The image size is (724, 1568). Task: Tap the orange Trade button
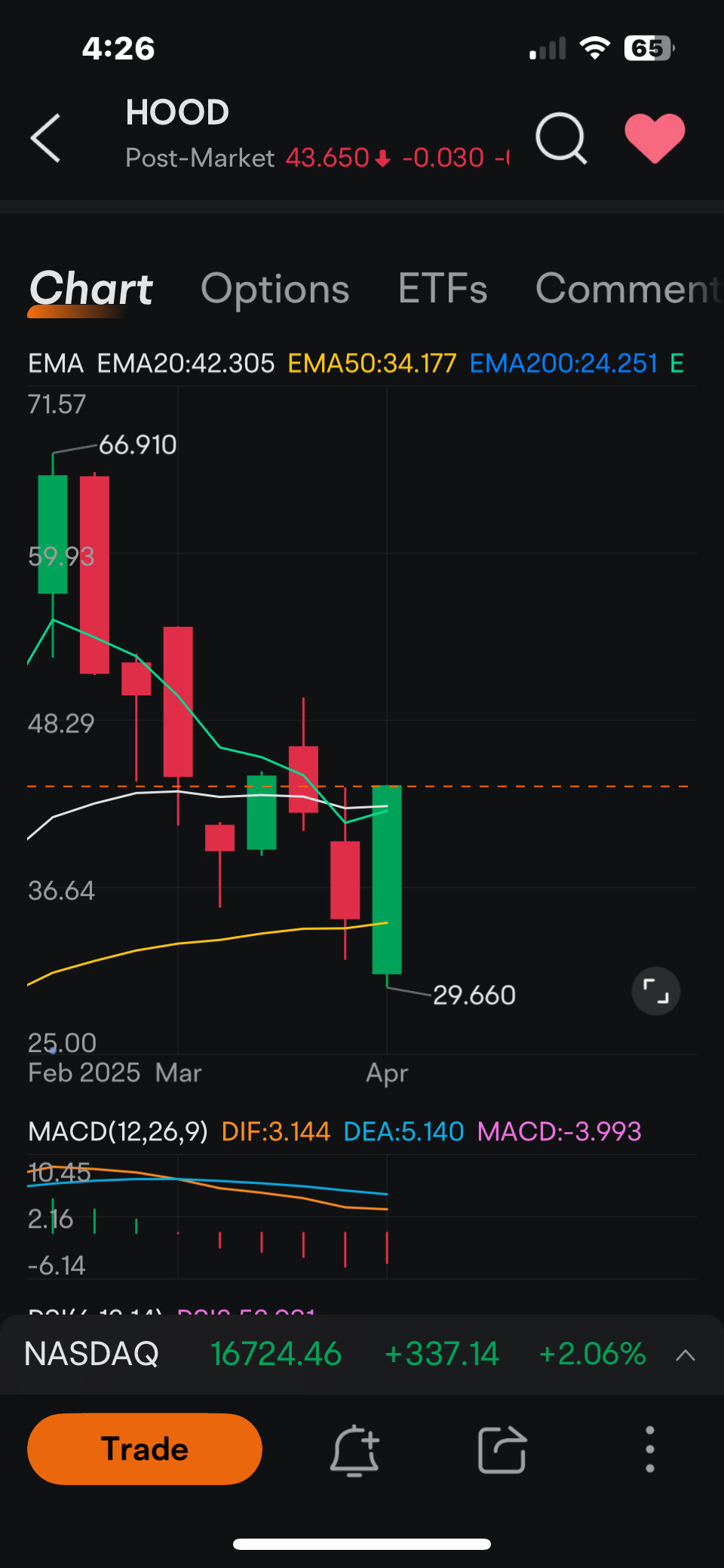pyautogui.click(x=145, y=1449)
